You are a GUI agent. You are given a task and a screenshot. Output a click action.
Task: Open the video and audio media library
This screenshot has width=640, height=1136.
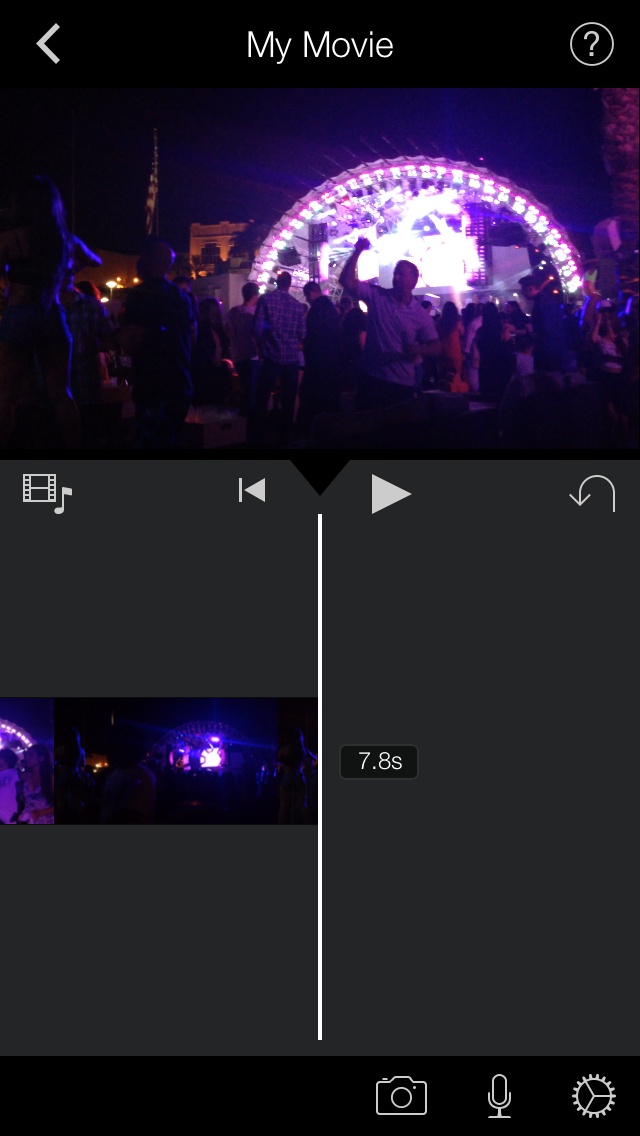47,492
